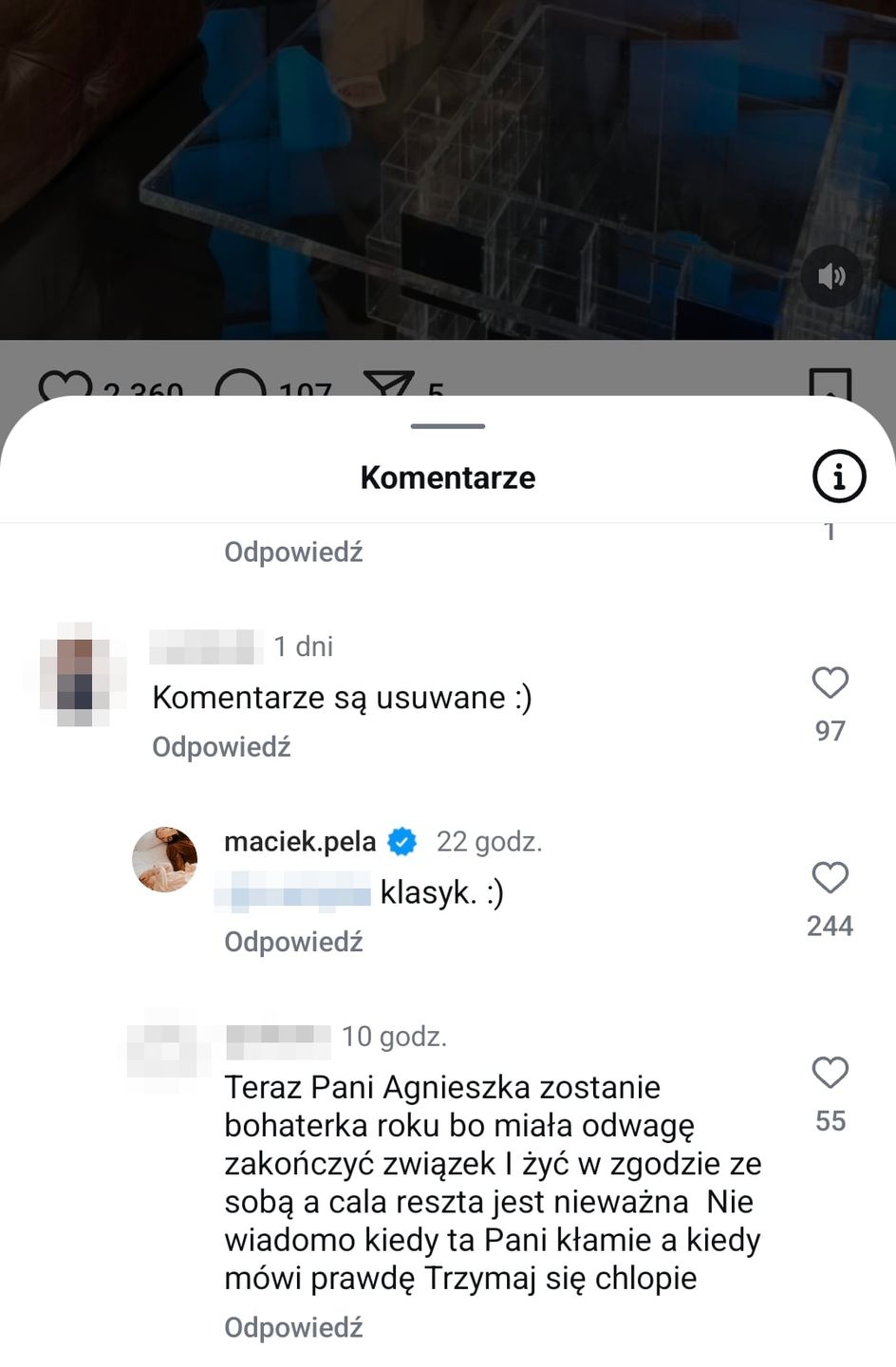The width and height of the screenshot is (896, 1367).
Task: Like maciek.pela's 'klasyk. :)' reply
Action: [830, 877]
